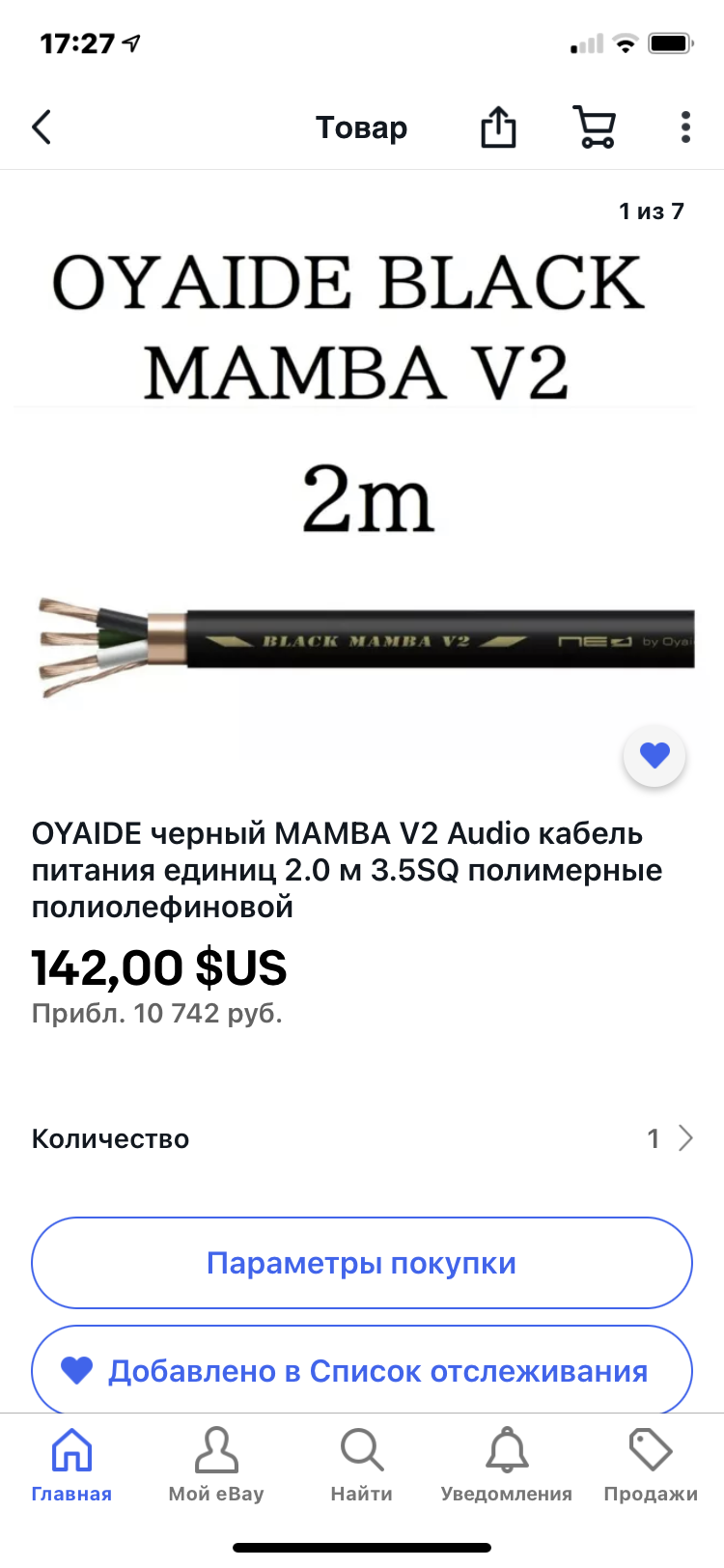Remove from Список отслеживания watchlist
The width and height of the screenshot is (724, 1568).
click(x=362, y=1371)
